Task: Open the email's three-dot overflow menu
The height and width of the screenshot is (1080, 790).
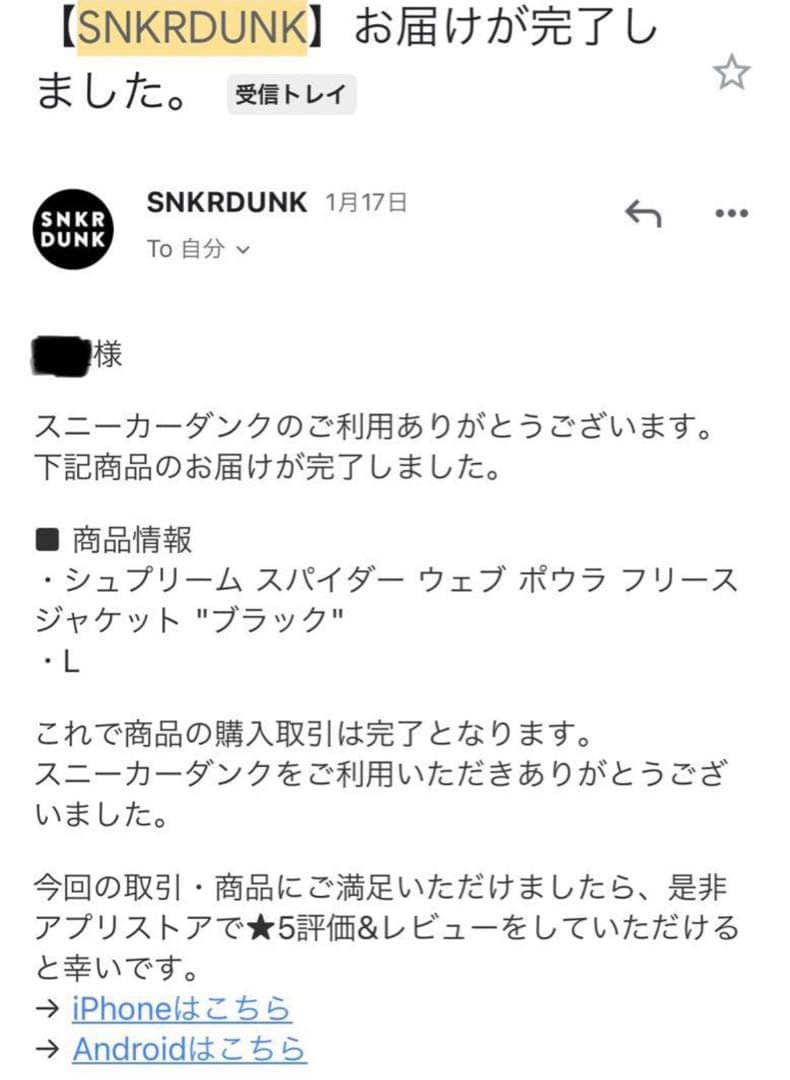Action: (x=731, y=213)
